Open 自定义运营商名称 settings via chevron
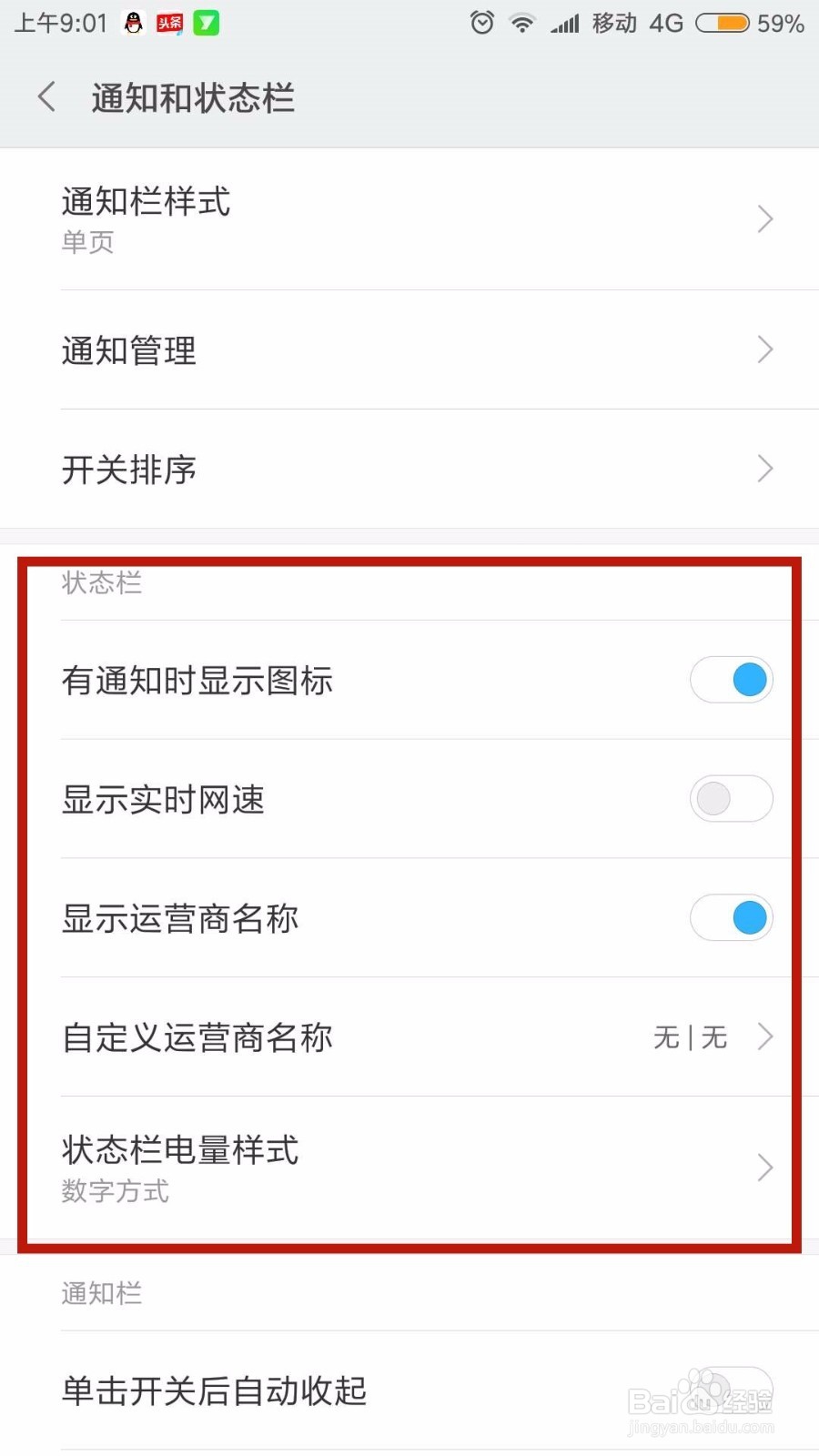 click(x=763, y=1037)
